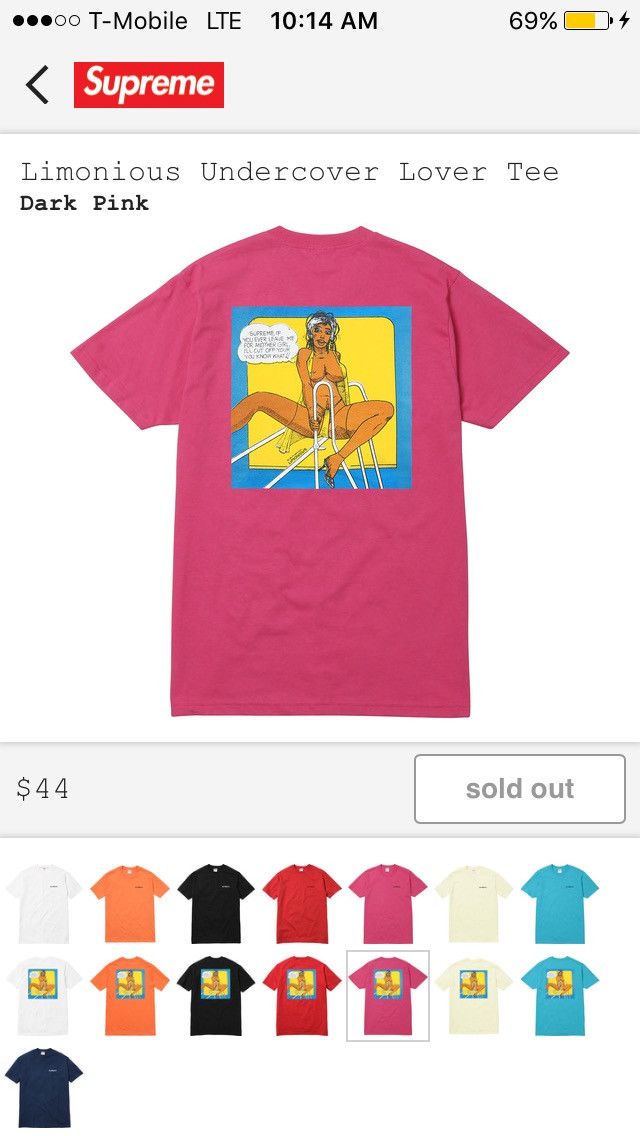Select the black tee with graphic print
This screenshot has width=640, height=1136.
point(216,994)
